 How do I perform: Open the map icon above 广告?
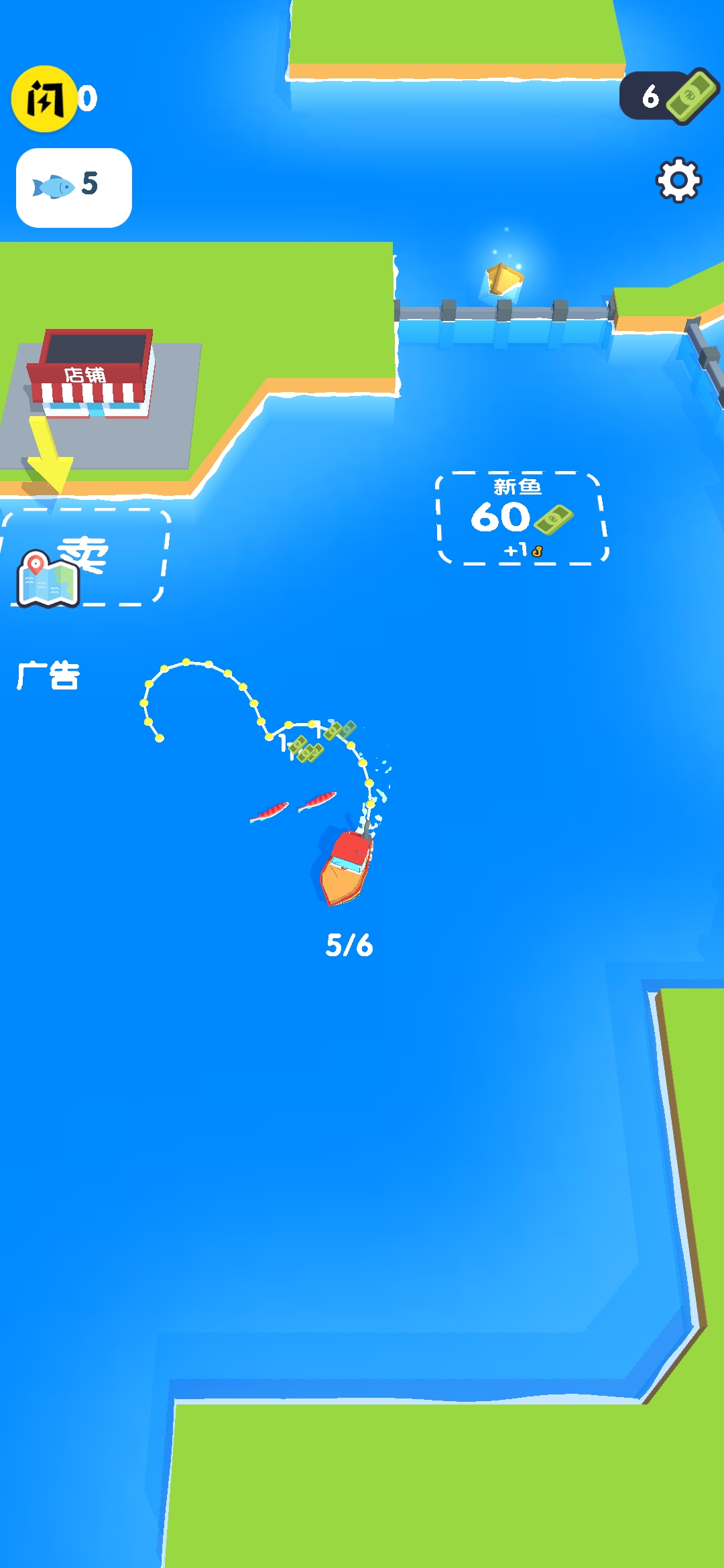coord(48,579)
